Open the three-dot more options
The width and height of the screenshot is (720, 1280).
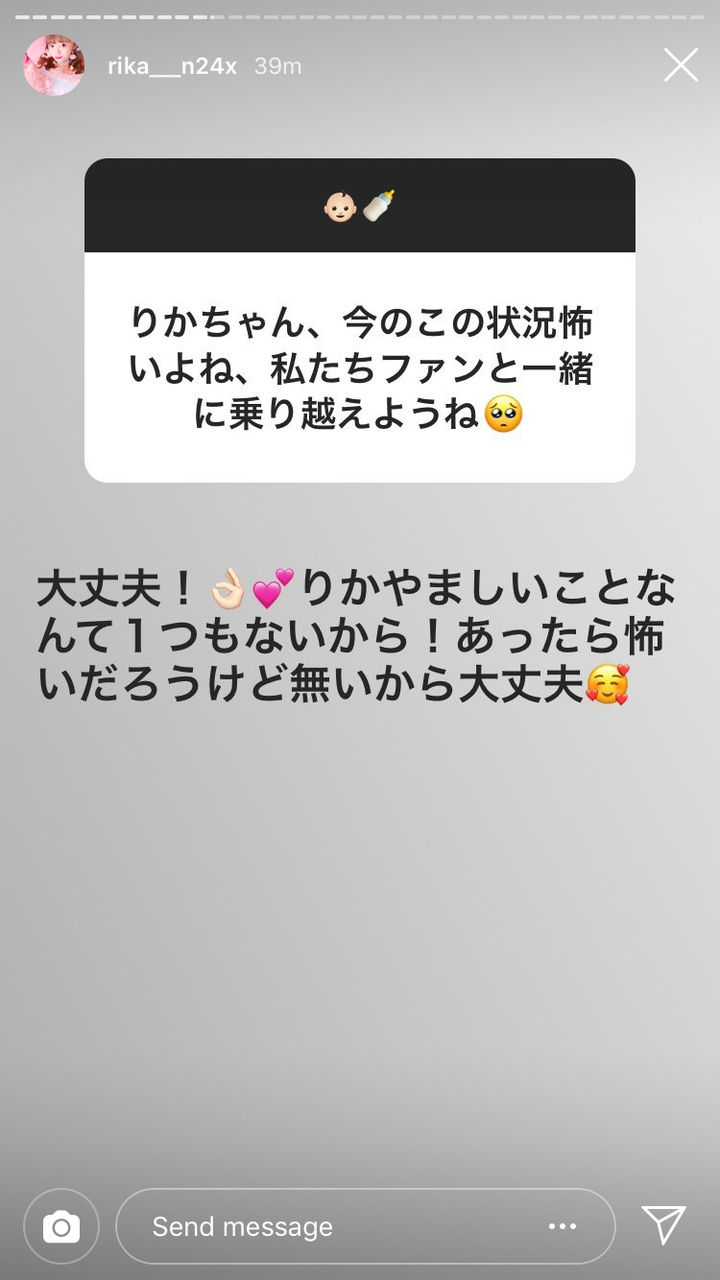point(562,1226)
